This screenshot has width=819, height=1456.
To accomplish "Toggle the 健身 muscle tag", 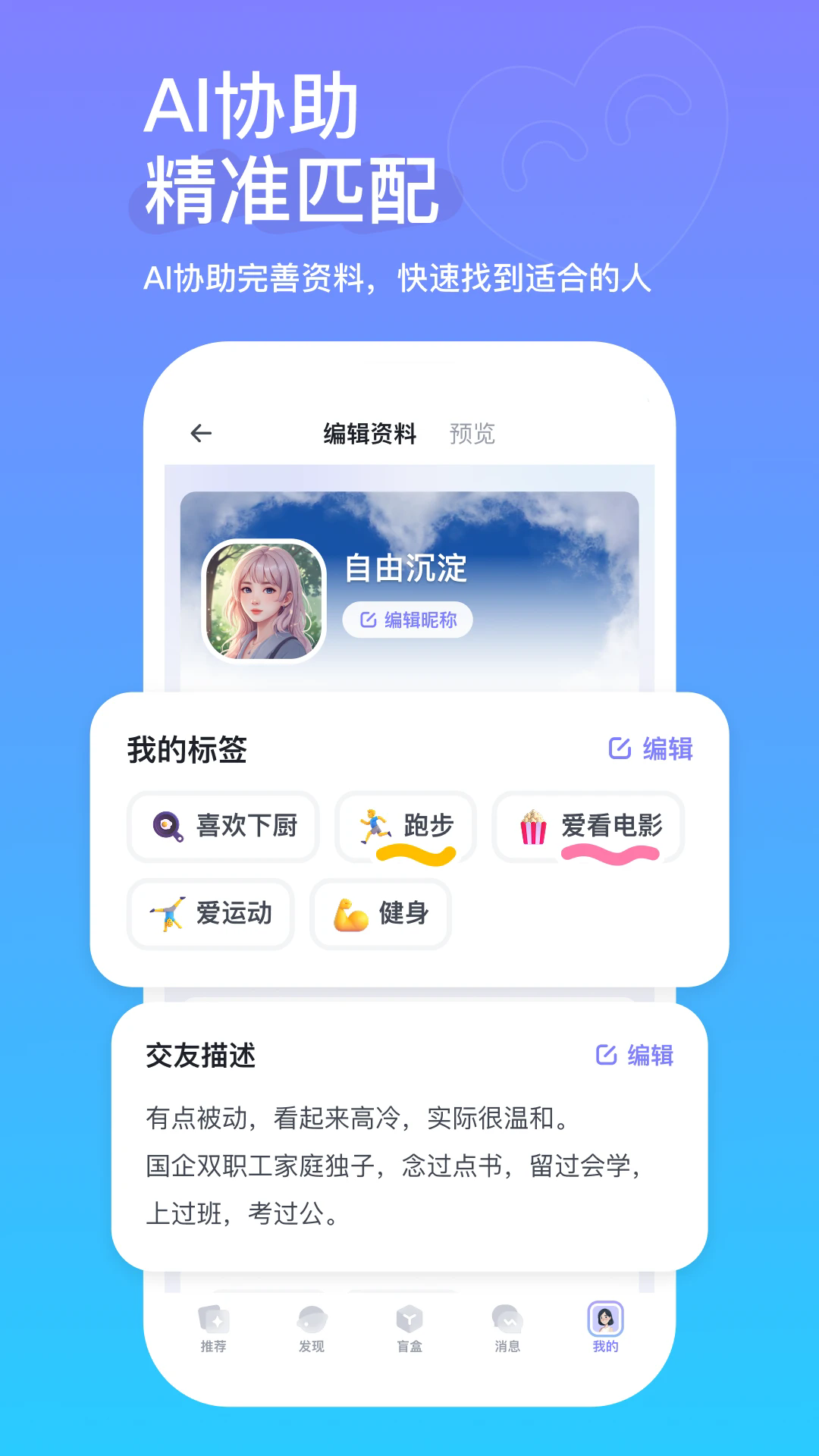I will (380, 914).
